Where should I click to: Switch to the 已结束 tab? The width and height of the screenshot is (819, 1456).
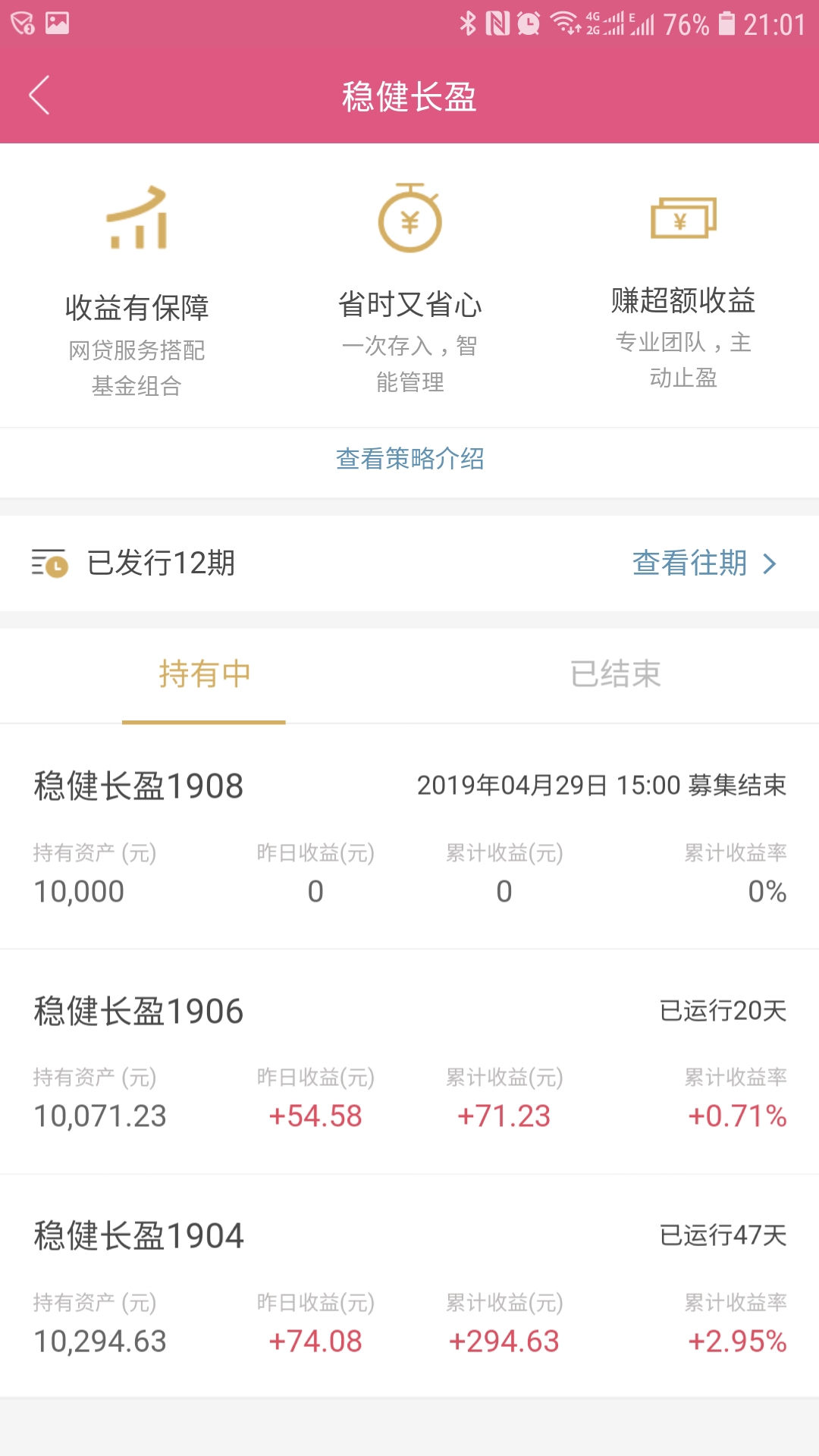(x=615, y=674)
